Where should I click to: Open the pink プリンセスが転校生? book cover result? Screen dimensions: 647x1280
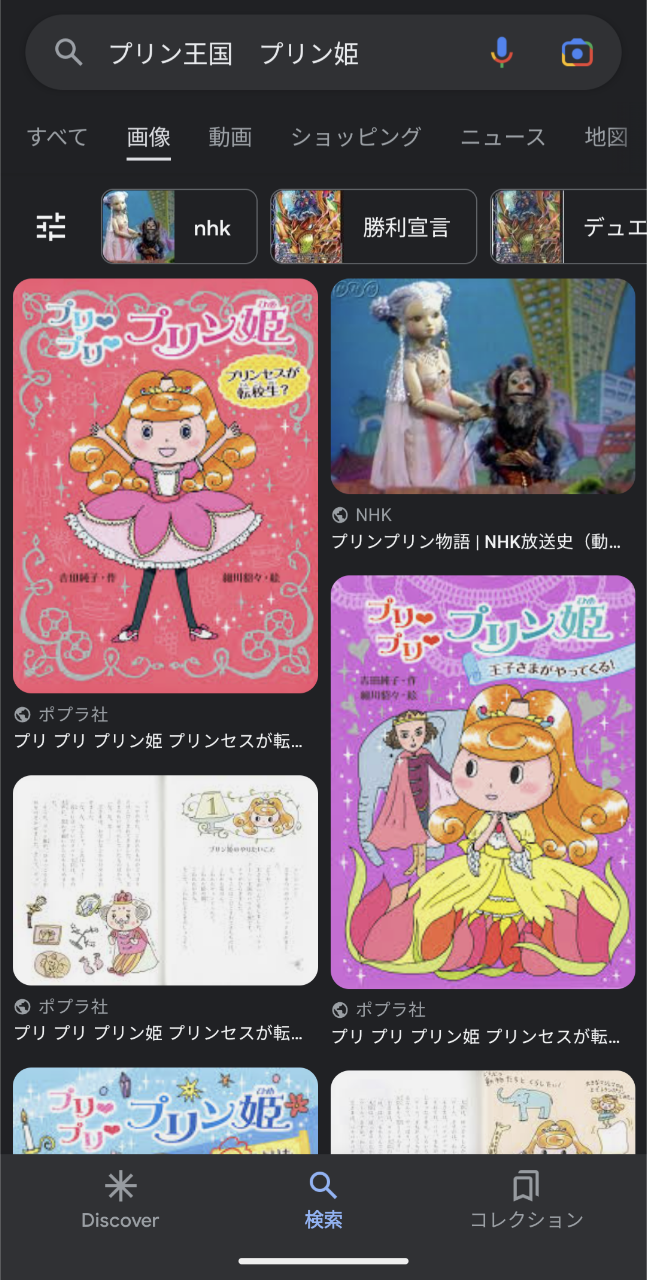pos(165,485)
